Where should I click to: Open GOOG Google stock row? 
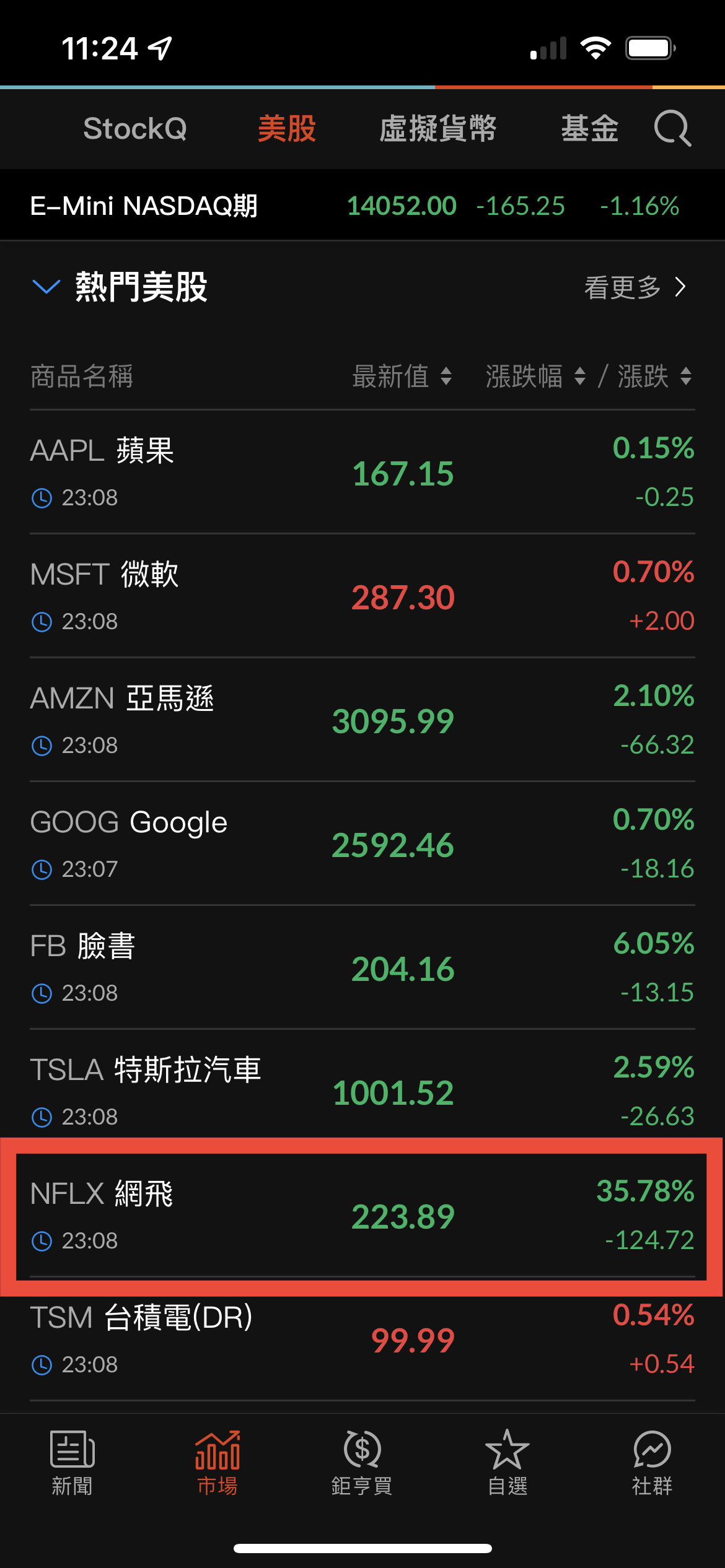(362, 843)
